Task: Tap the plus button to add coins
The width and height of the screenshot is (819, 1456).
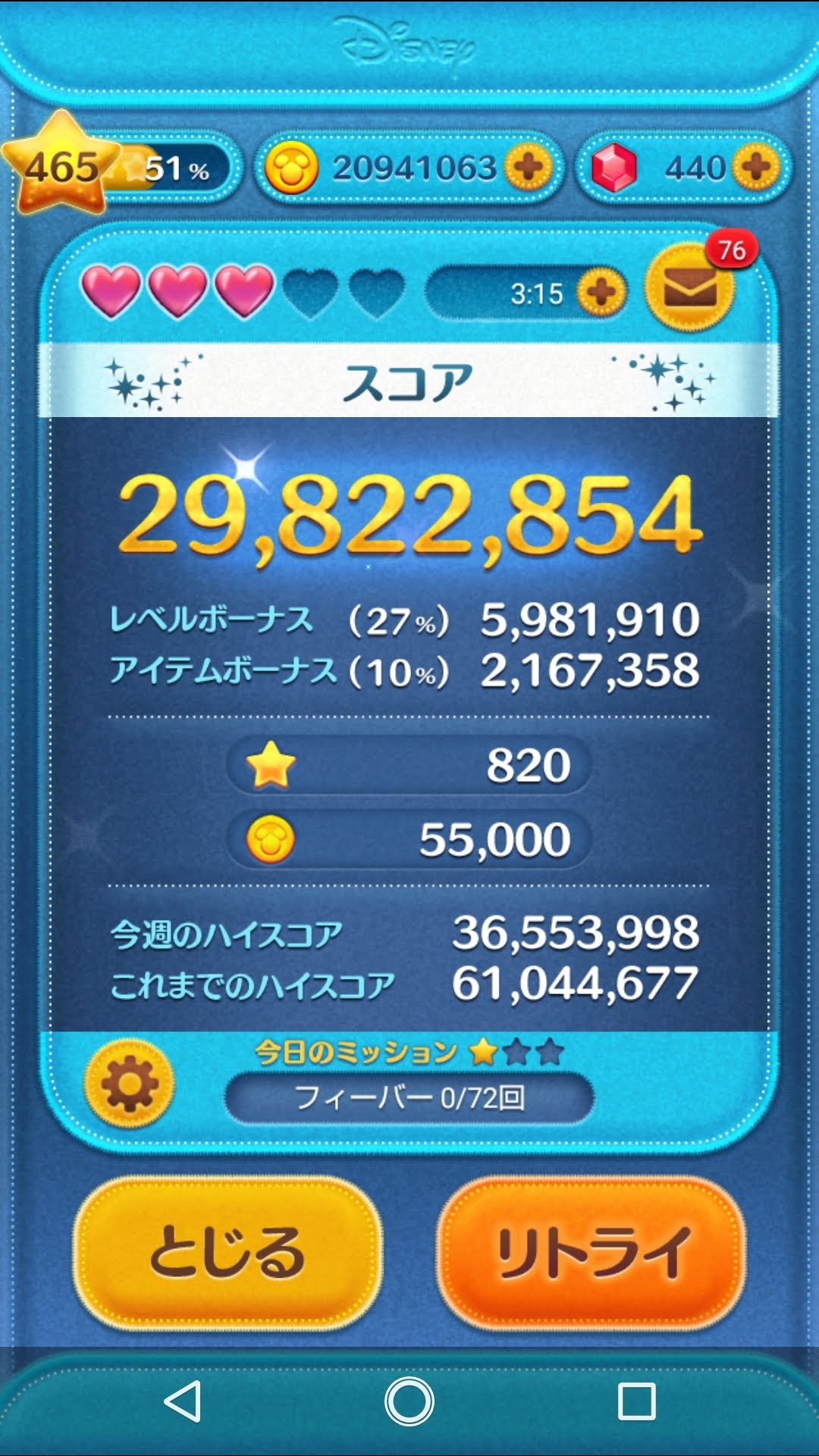Action: click(x=529, y=166)
